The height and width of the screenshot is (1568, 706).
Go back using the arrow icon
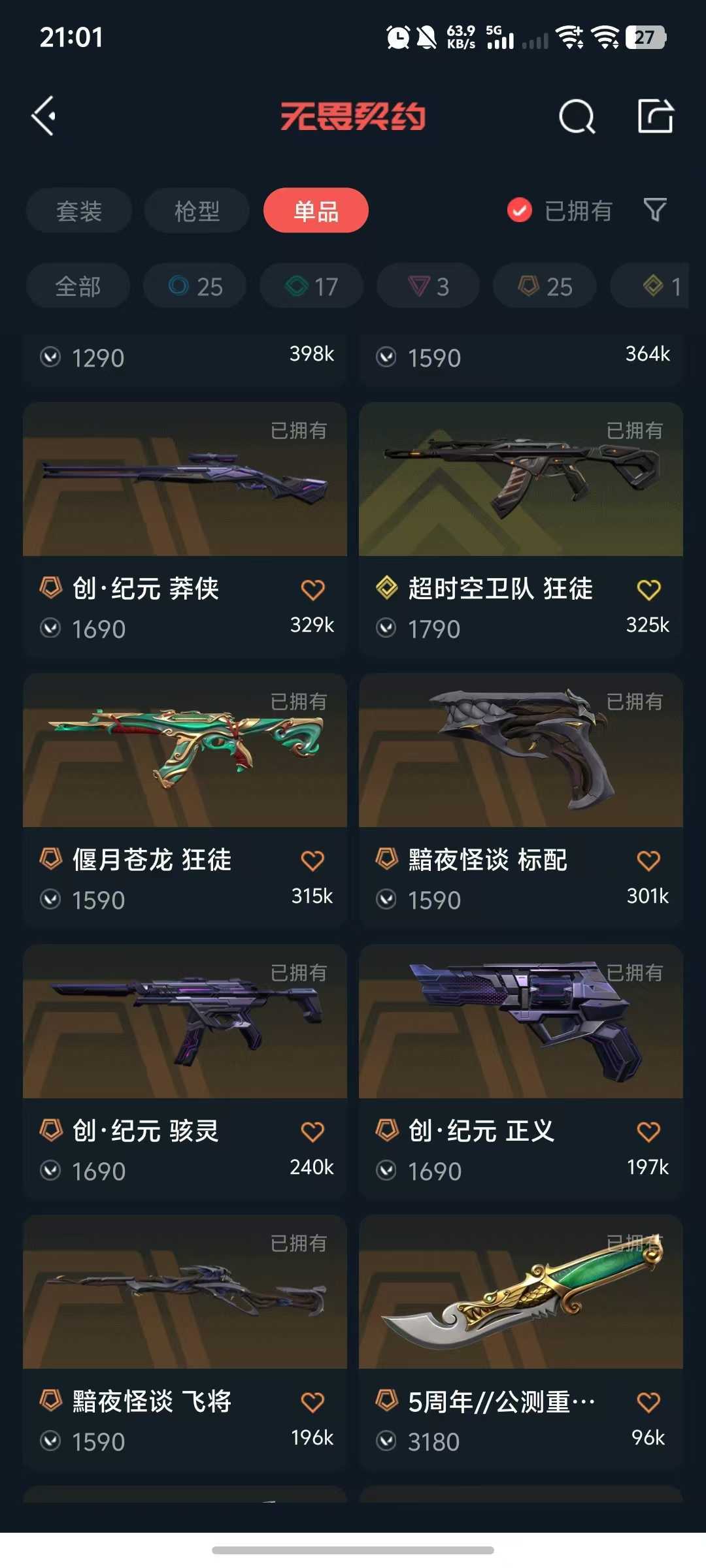click(x=44, y=117)
